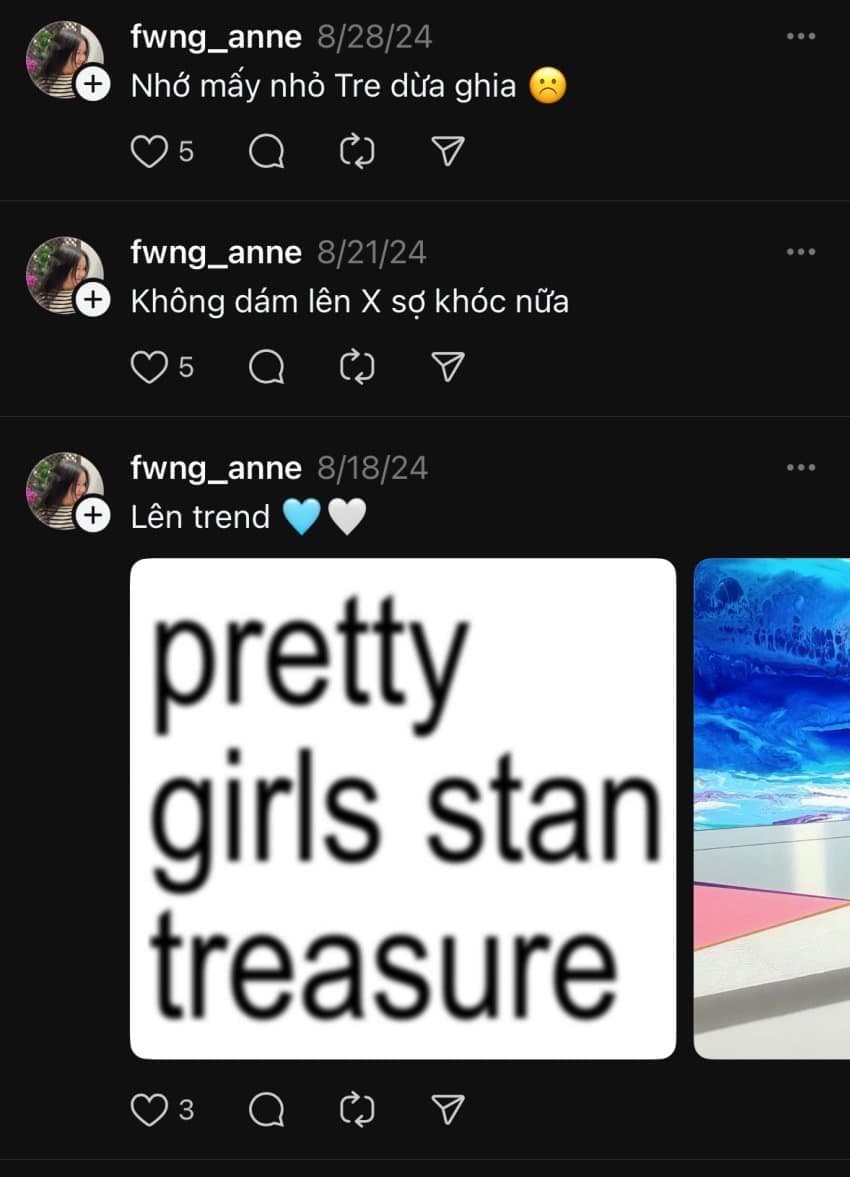
Task: Comment on the 8/28/24 post
Action: click(266, 152)
